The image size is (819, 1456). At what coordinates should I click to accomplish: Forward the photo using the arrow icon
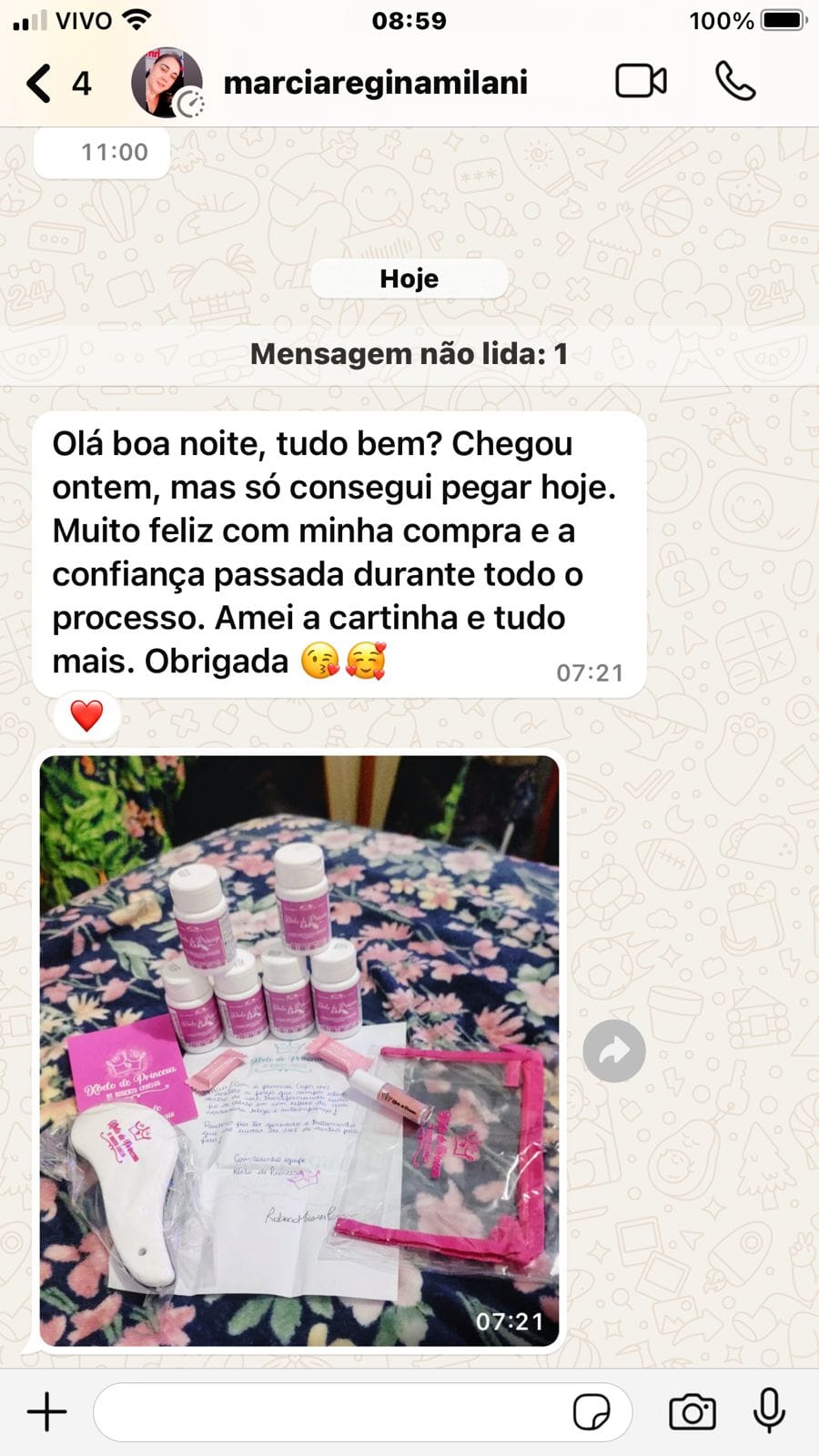[x=614, y=1051]
